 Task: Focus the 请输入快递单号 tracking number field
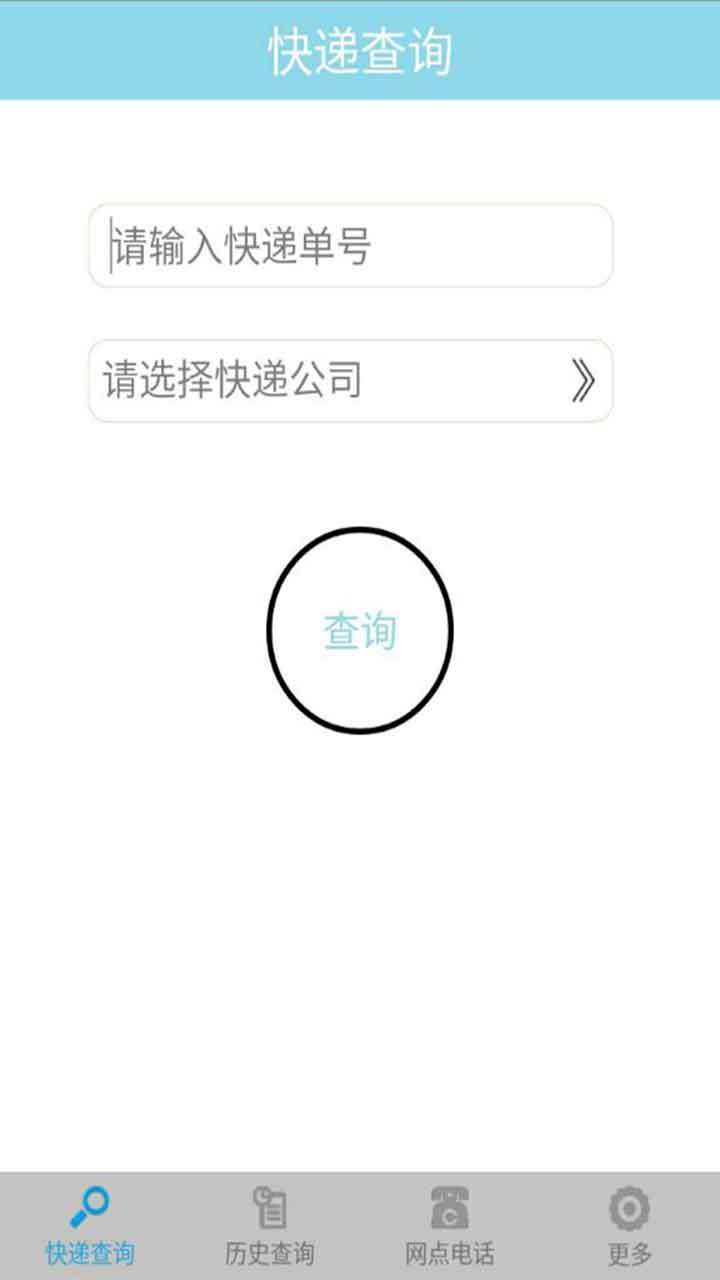point(350,246)
